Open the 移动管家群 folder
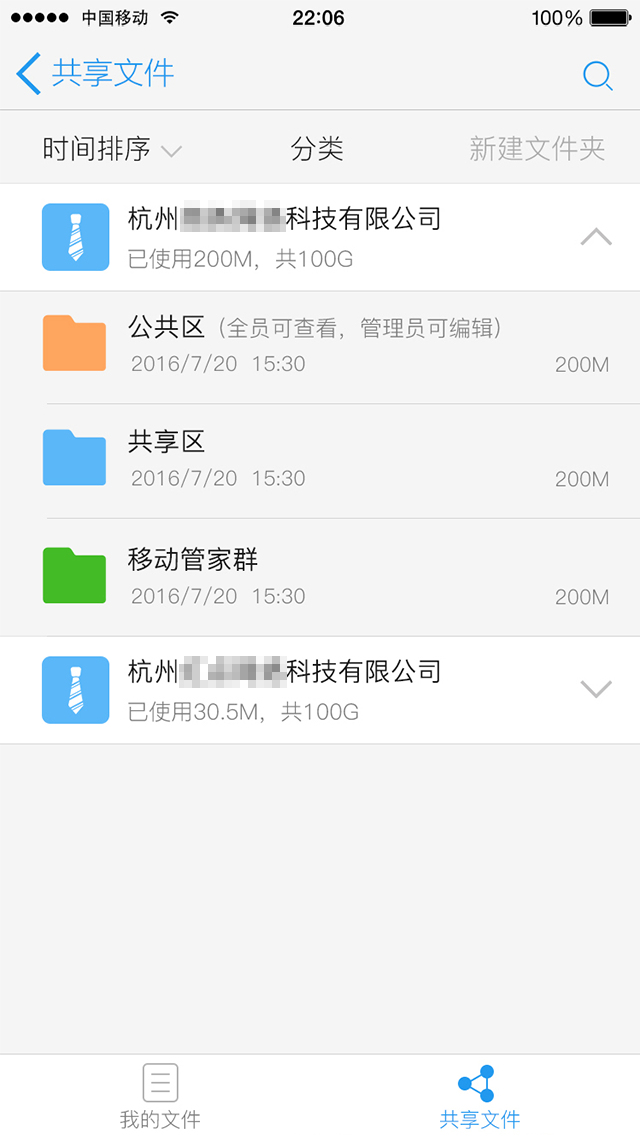Viewport: 640px width, 1136px height. click(320, 577)
